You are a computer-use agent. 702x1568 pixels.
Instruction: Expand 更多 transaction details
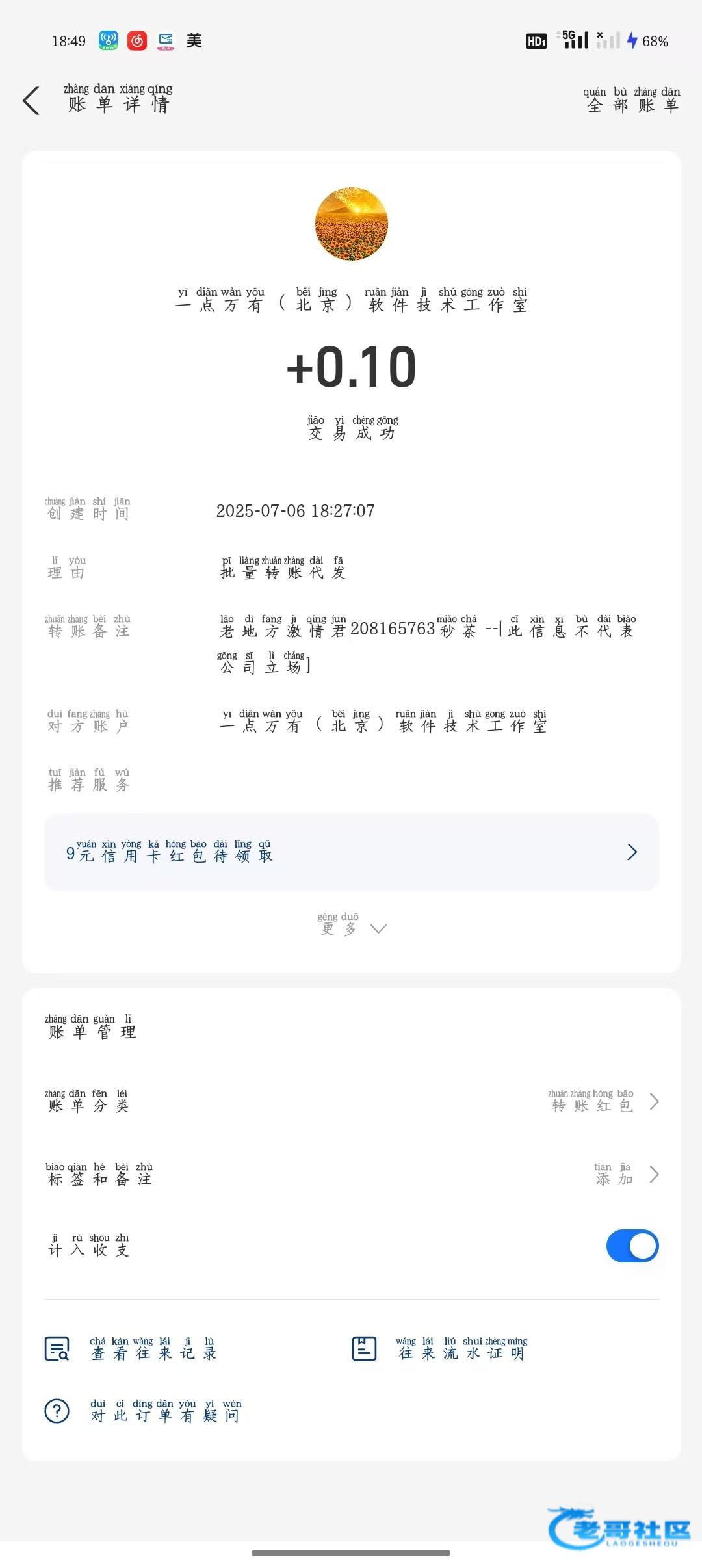351,925
